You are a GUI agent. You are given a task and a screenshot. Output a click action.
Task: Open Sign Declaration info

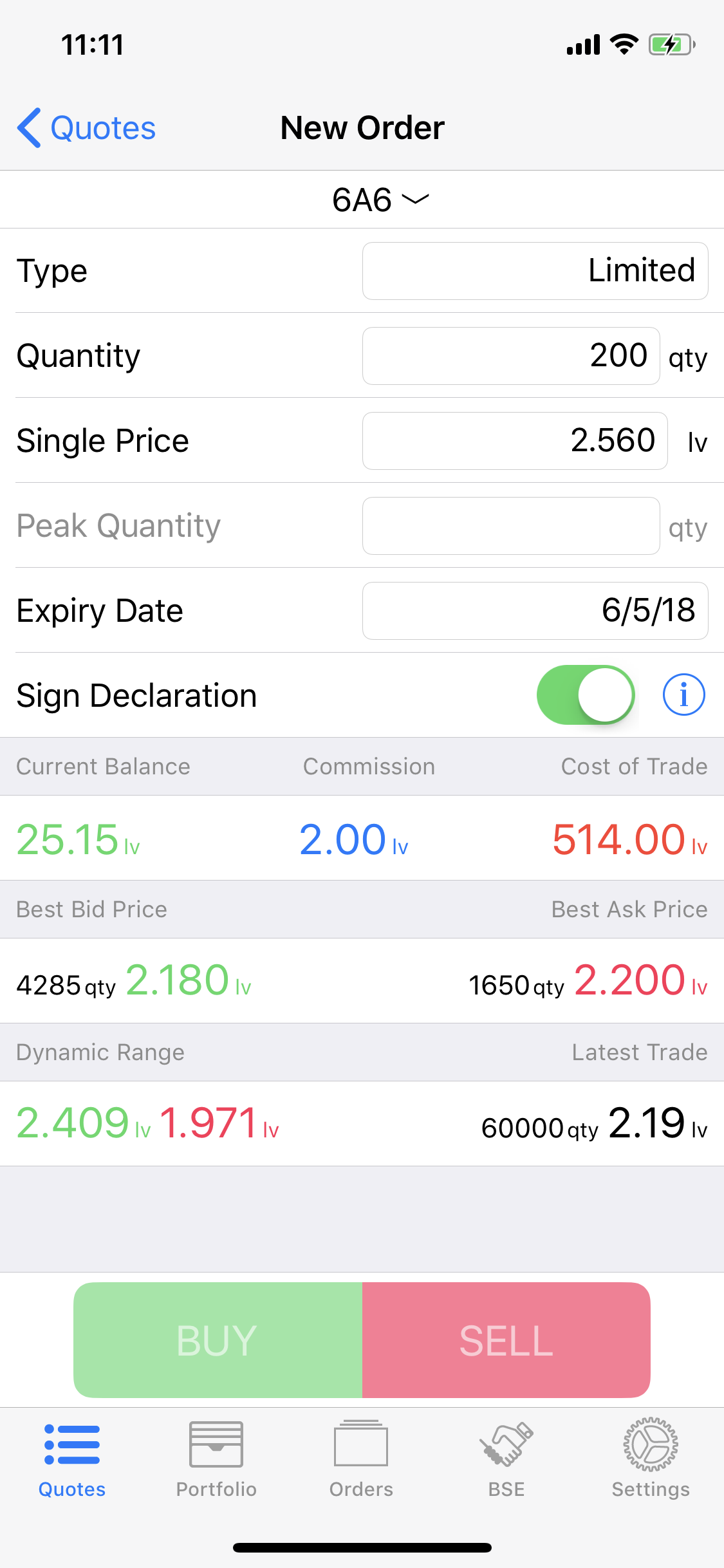point(683,695)
